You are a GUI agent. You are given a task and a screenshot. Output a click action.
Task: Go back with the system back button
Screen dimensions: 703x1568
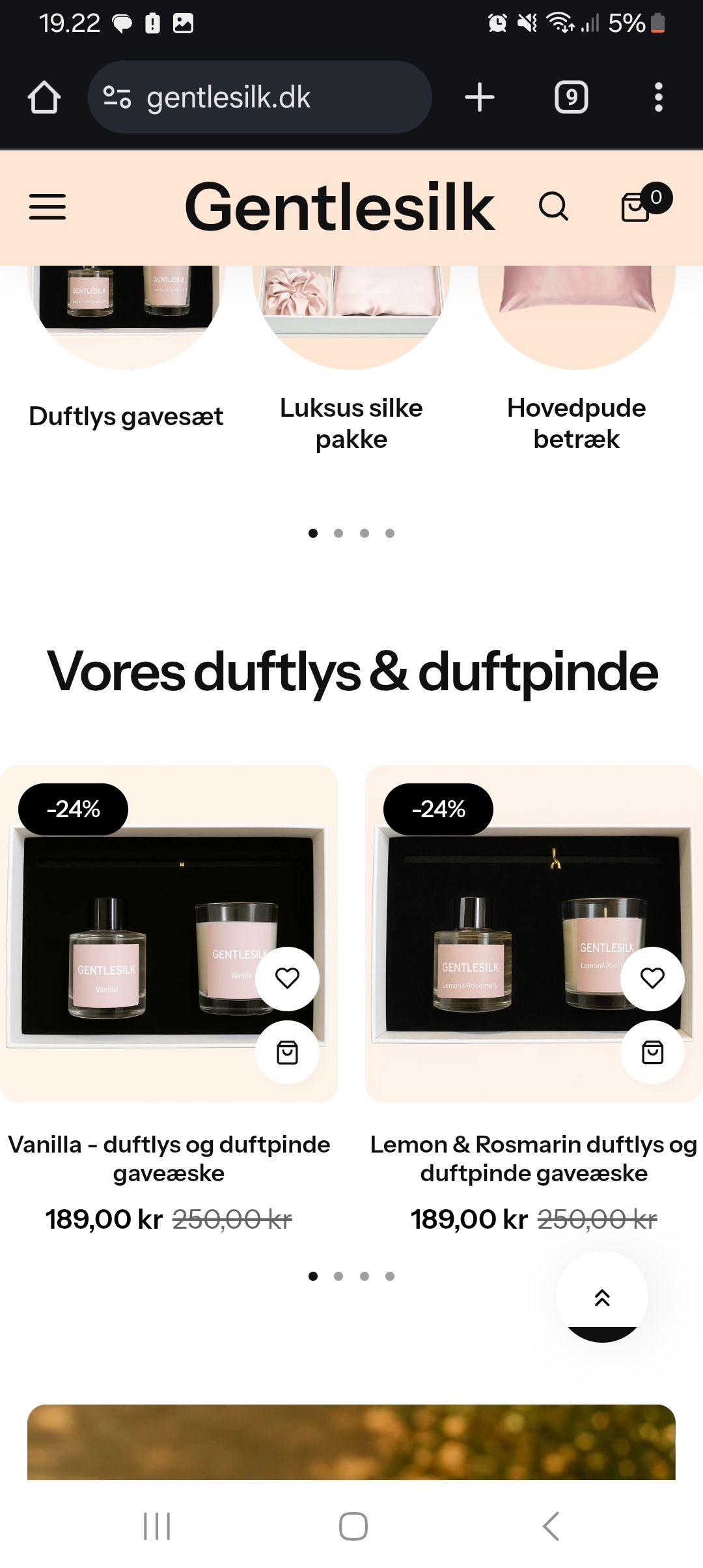click(551, 1526)
